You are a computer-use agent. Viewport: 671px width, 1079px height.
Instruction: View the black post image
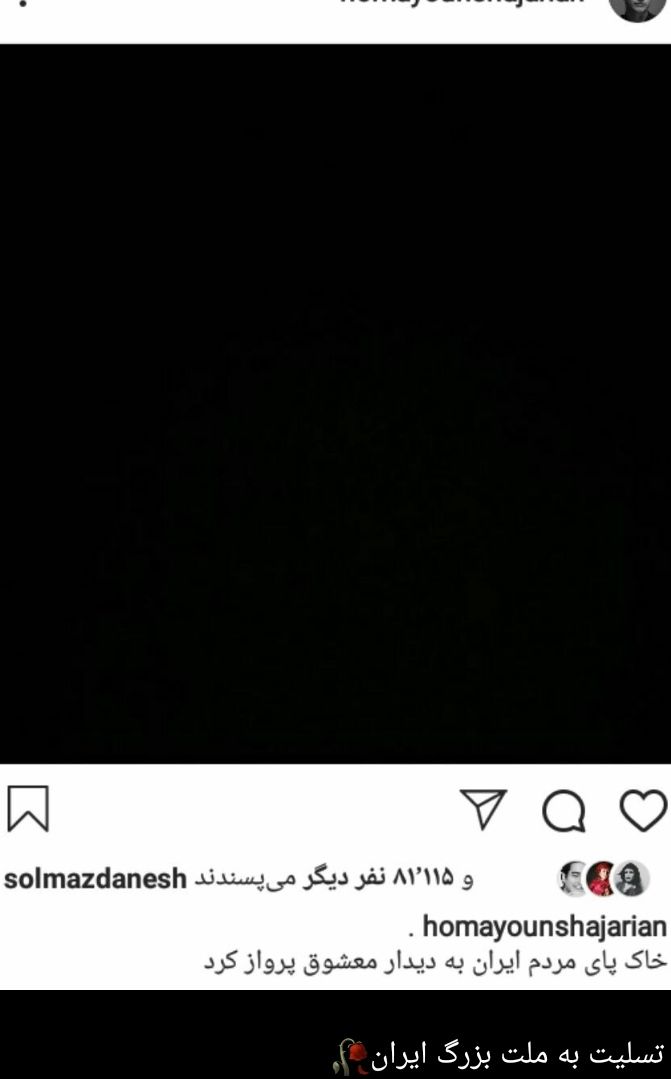(x=335, y=403)
